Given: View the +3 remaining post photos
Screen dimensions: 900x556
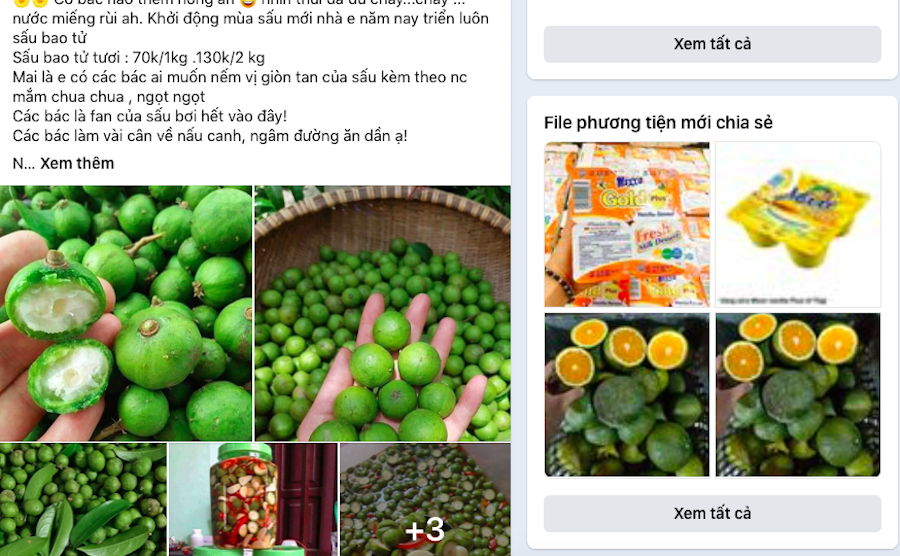Looking at the screenshot, I should (x=425, y=499).
